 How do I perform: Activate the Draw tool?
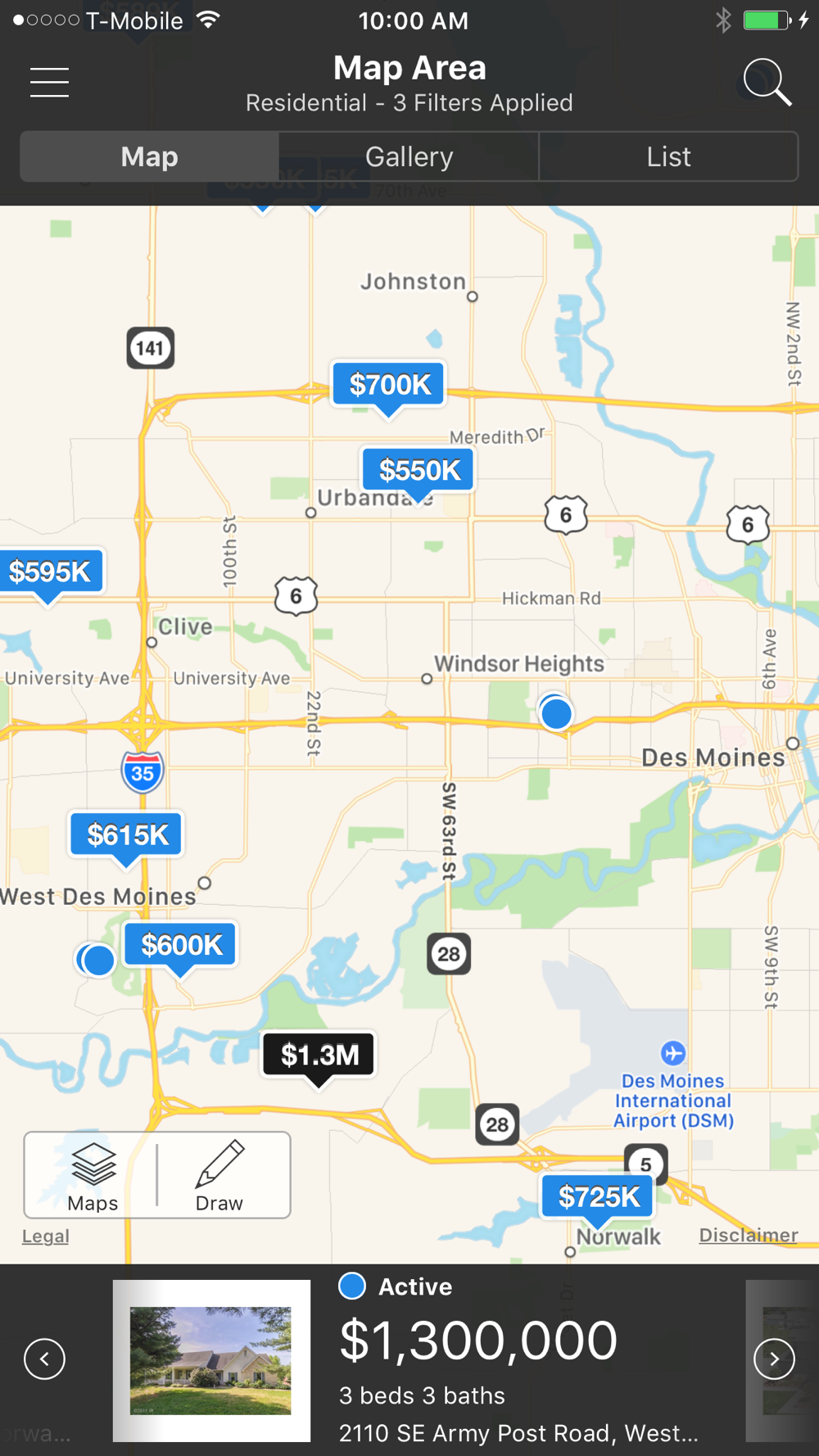219,1176
